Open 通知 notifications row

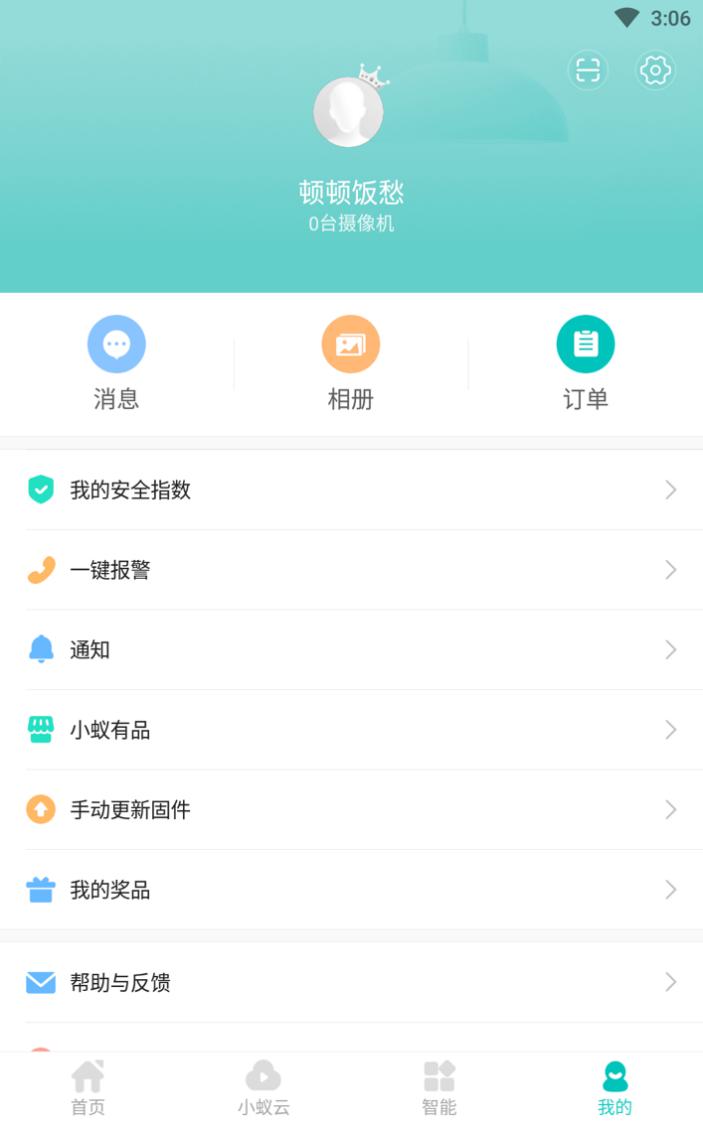pyautogui.click(x=351, y=650)
